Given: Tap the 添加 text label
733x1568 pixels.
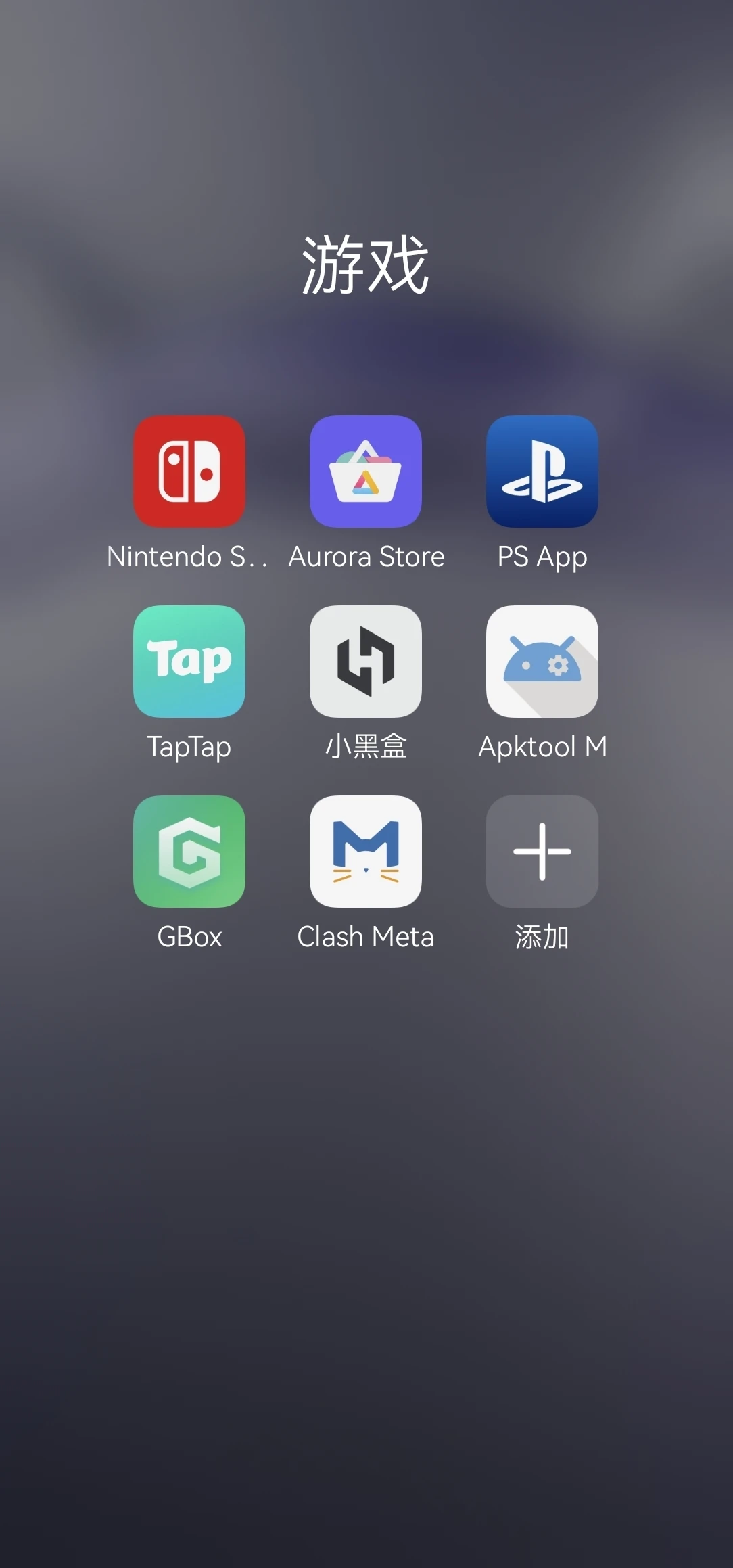Looking at the screenshot, I should tap(542, 937).
